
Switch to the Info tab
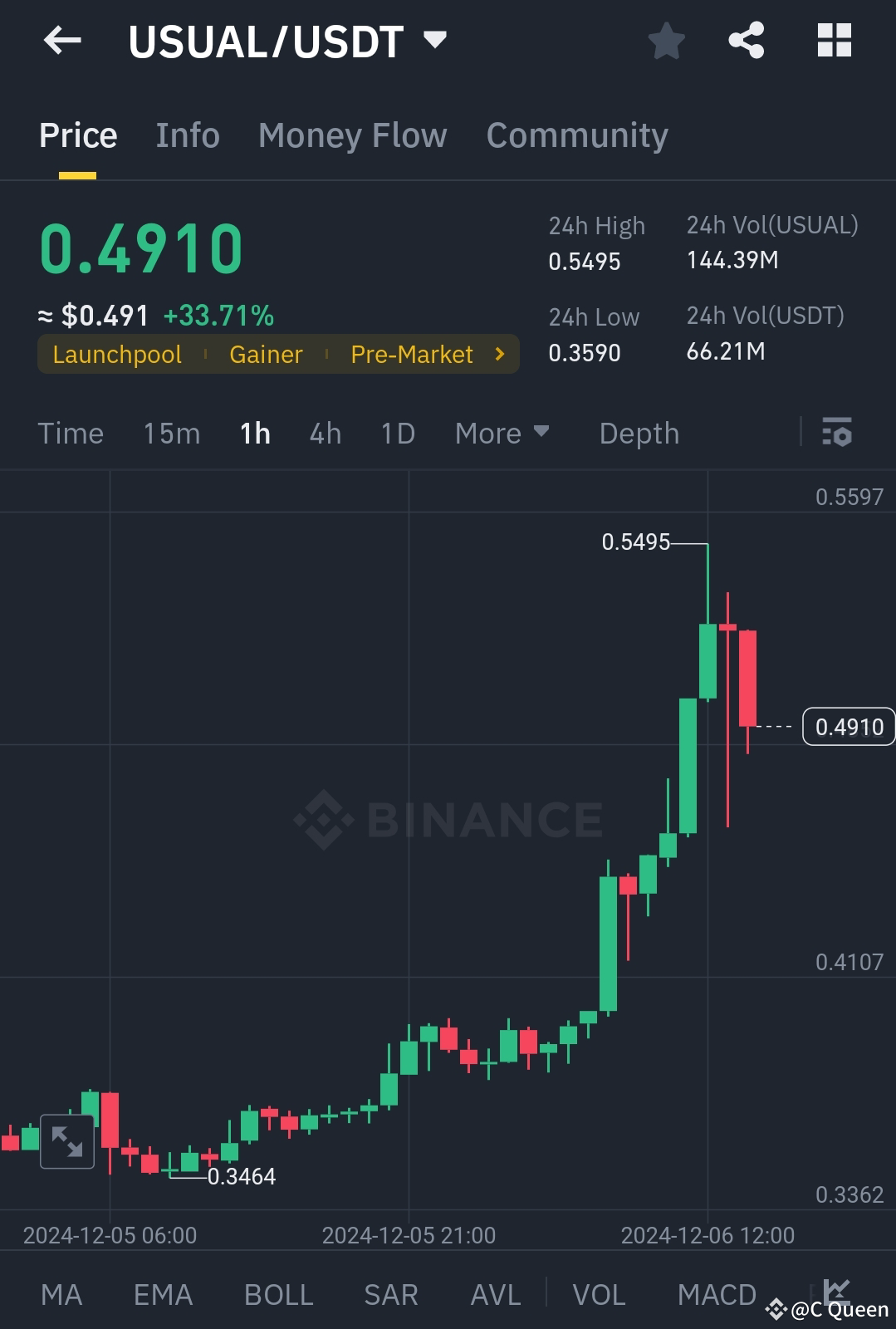(x=187, y=135)
